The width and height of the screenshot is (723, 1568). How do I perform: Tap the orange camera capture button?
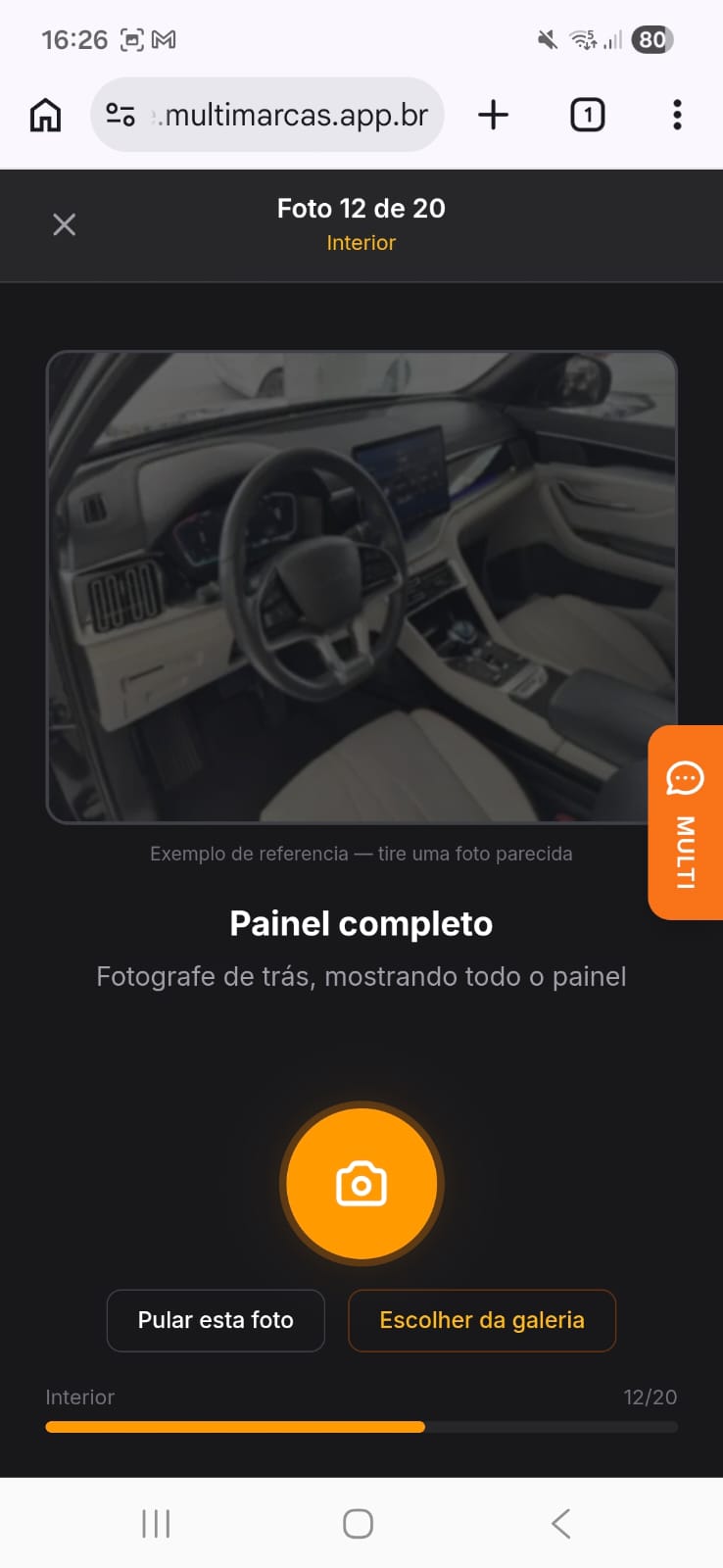361,1183
